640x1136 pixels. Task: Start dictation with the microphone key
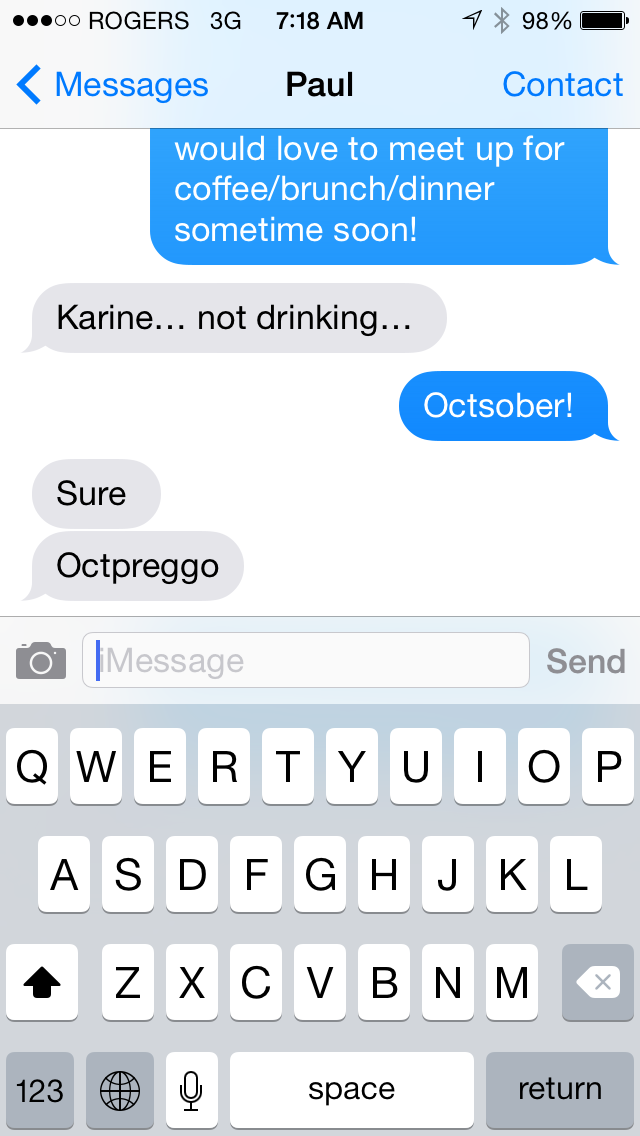tap(192, 1089)
